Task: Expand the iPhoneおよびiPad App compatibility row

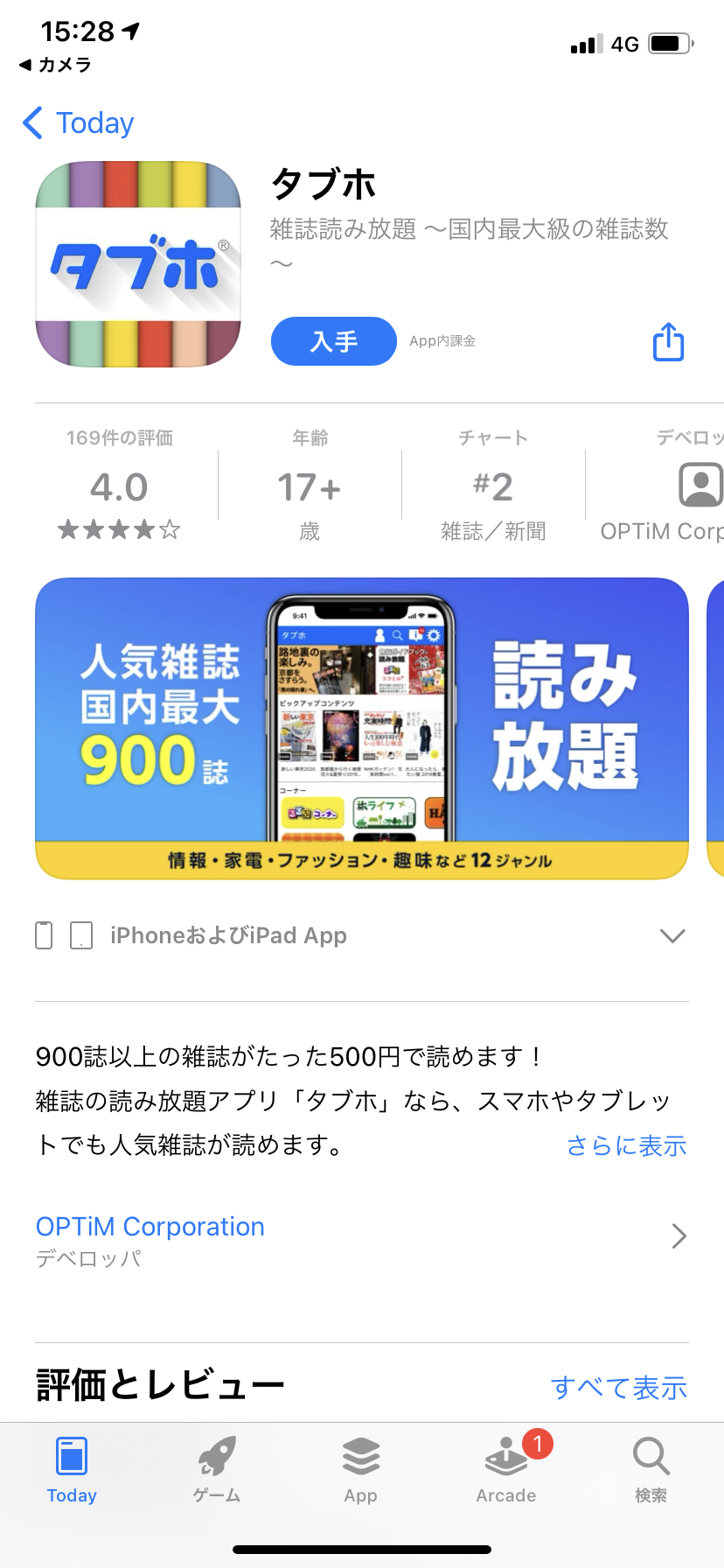Action: point(672,936)
